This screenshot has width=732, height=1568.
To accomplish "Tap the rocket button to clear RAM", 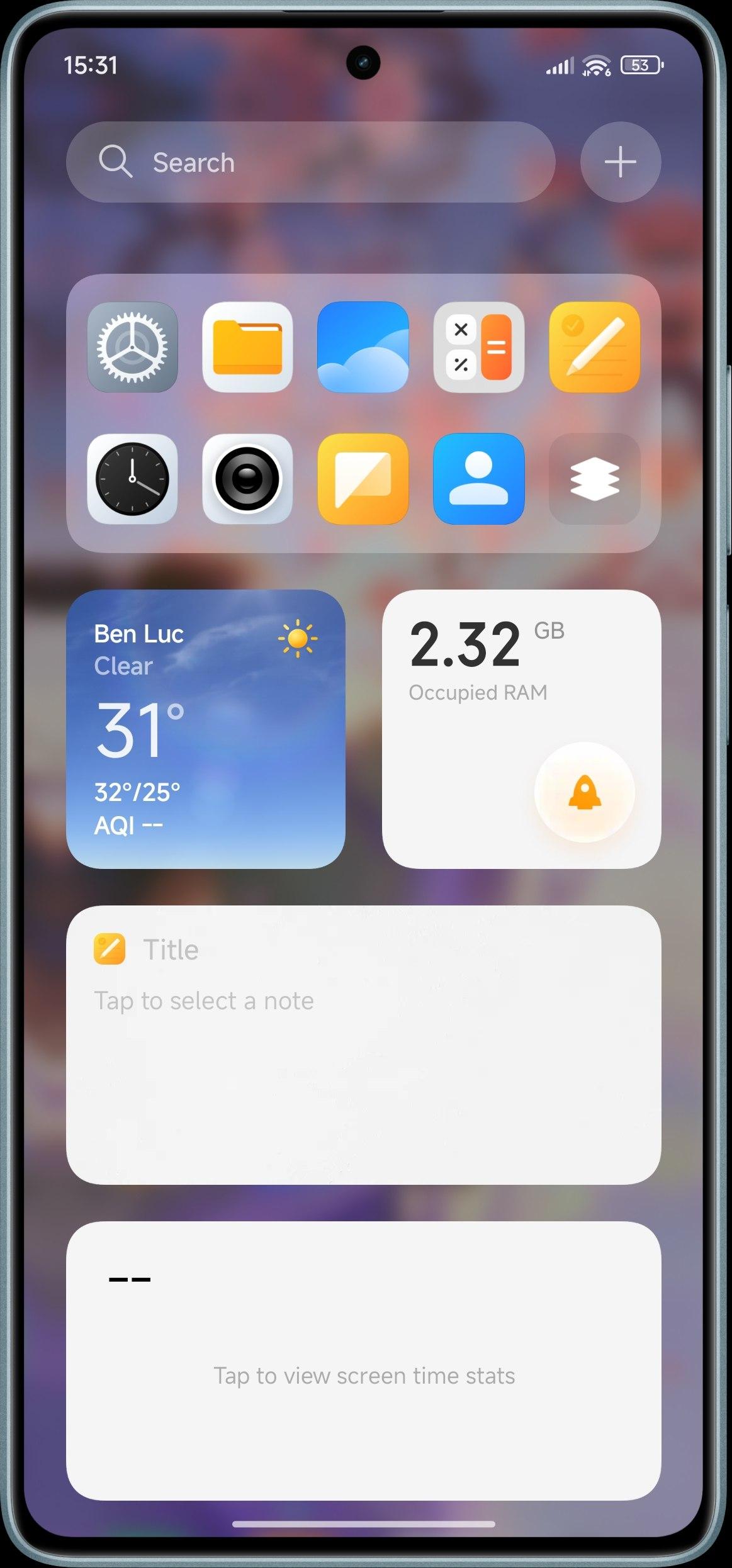I will click(585, 792).
